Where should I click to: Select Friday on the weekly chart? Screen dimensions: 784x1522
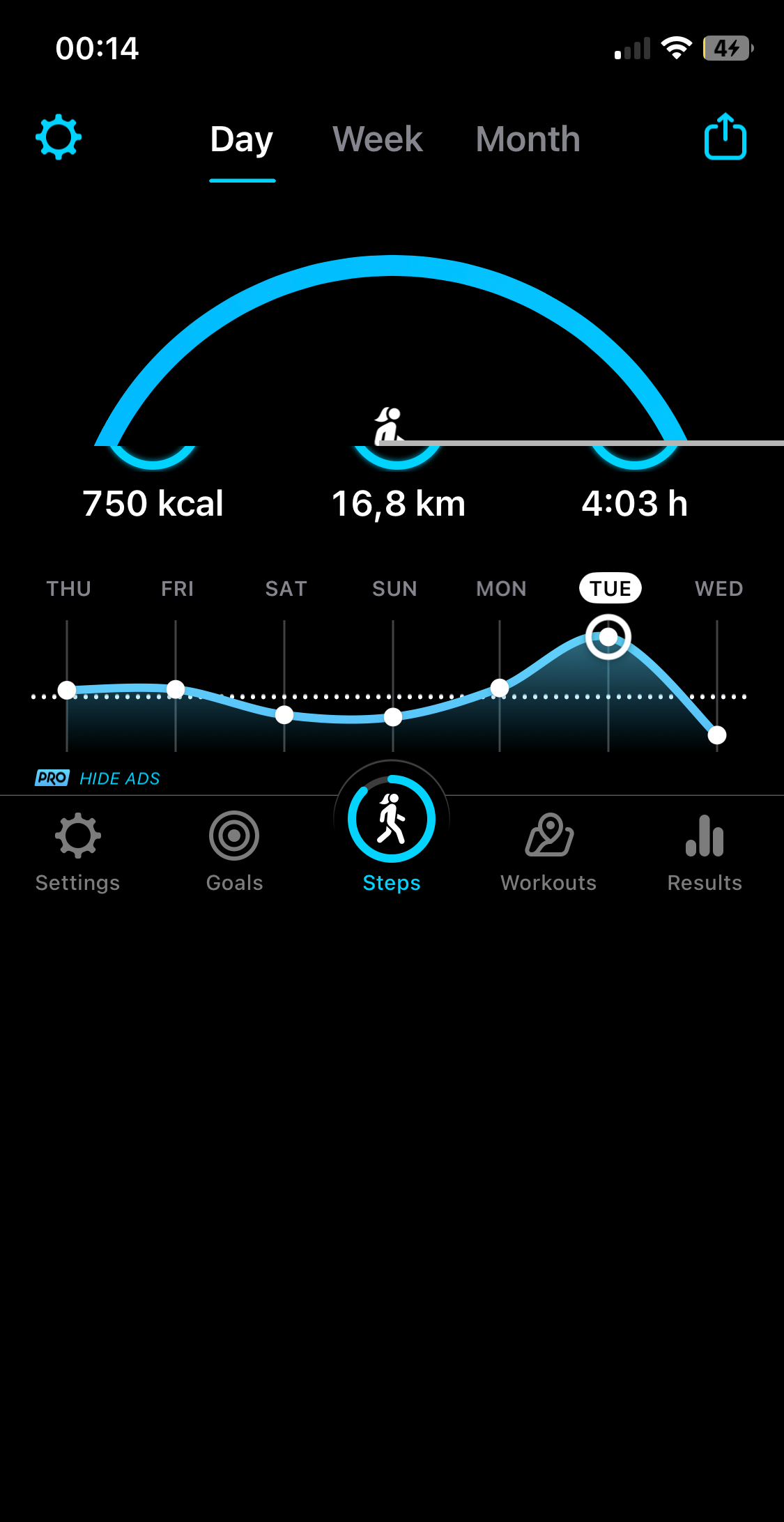pyautogui.click(x=177, y=589)
